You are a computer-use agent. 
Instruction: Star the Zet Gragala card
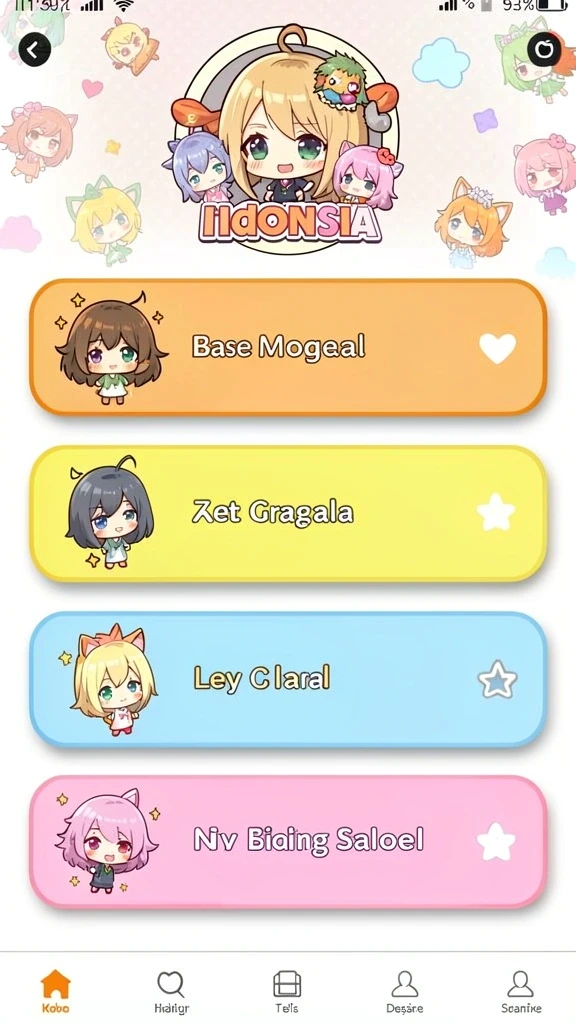pos(496,513)
